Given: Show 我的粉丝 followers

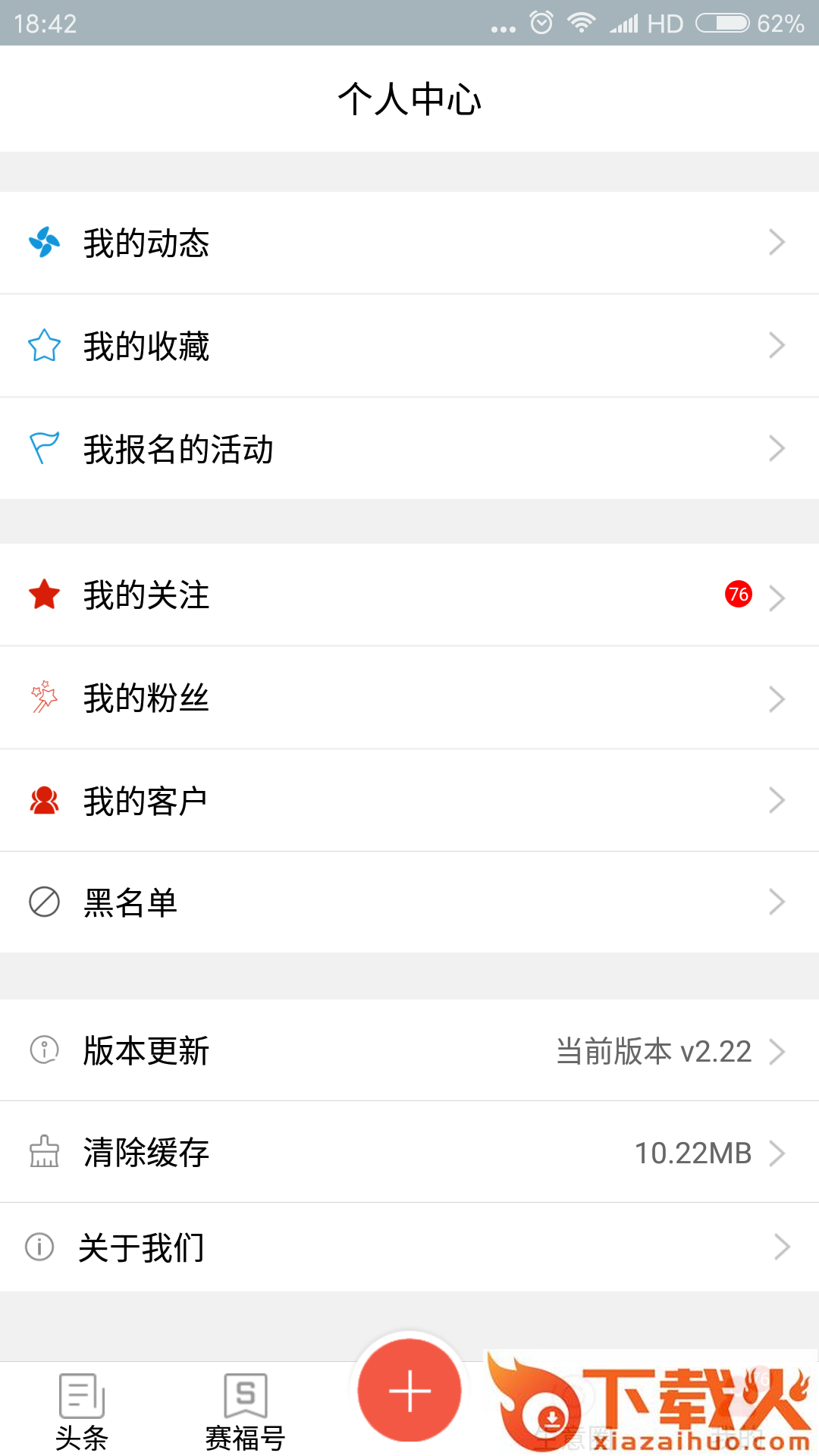Looking at the screenshot, I should [409, 698].
